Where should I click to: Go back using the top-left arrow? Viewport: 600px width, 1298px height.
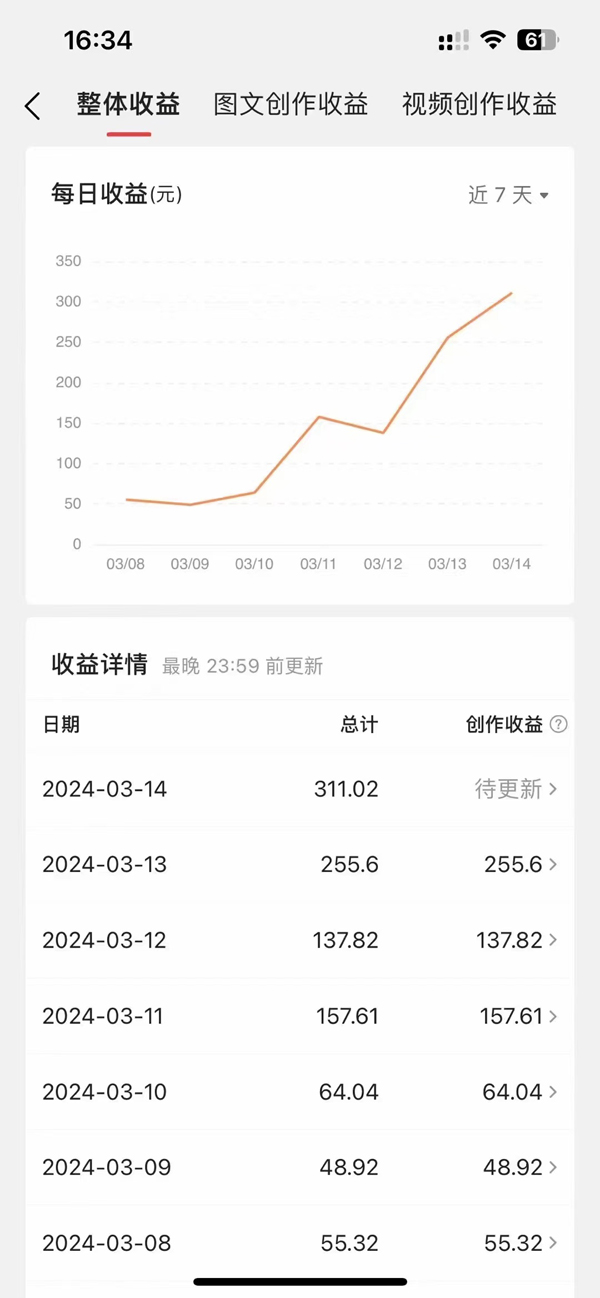[x=33, y=106]
